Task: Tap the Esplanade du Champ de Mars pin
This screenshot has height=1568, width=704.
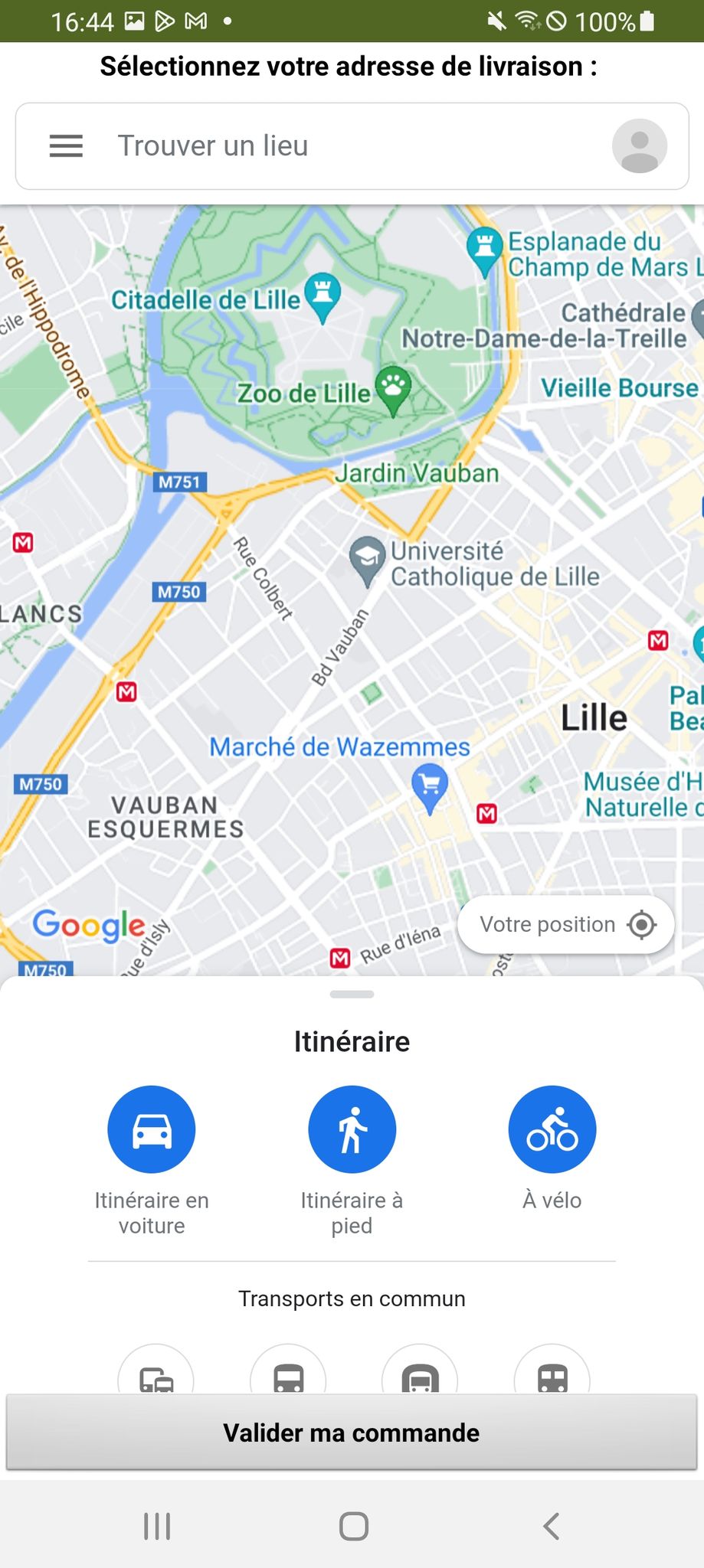Action: click(484, 249)
